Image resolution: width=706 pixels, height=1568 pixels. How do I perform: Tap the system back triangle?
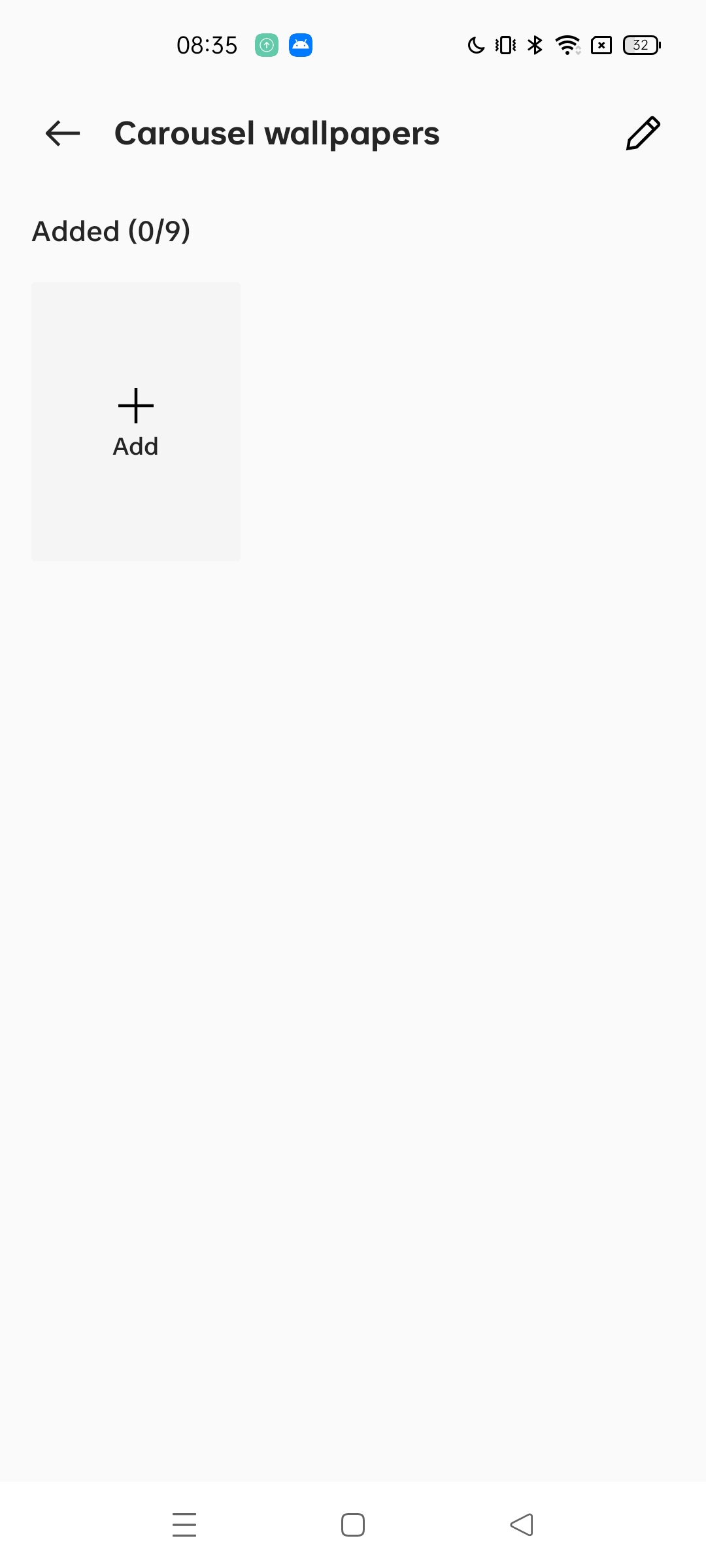tap(522, 1524)
